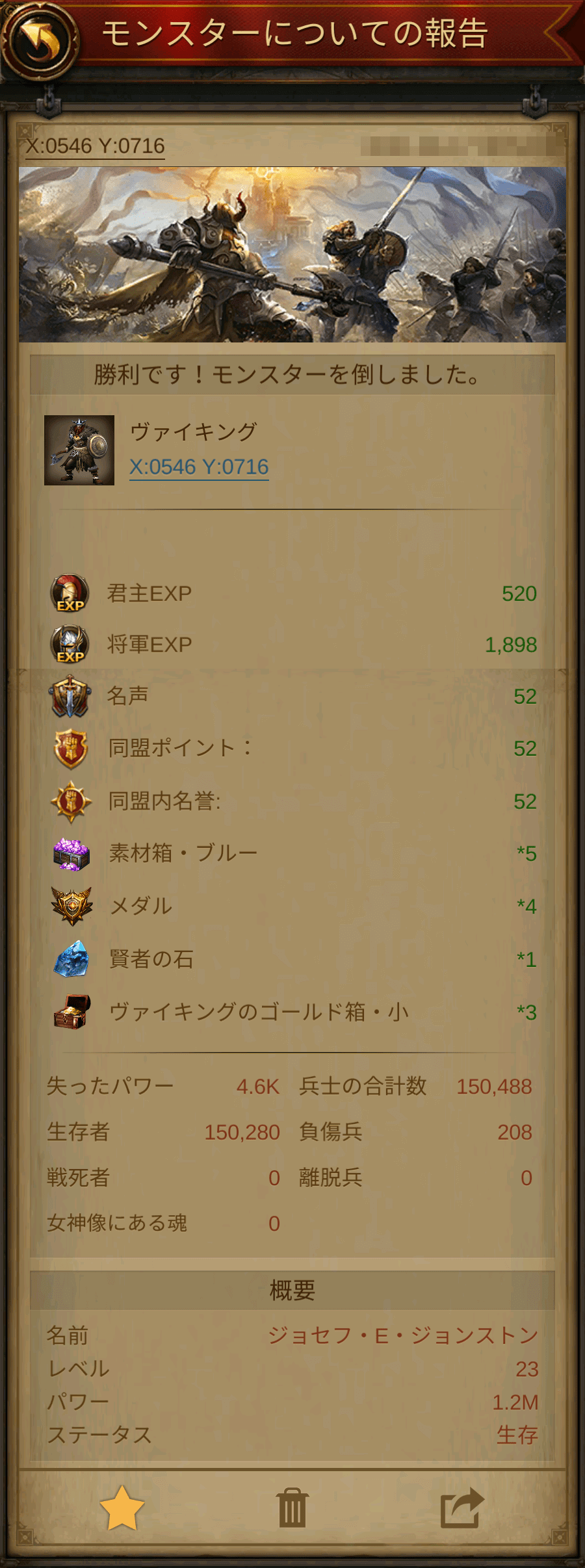Viewport: 585px width, 1568px height.
Task: Delete this monster report
Action: click(292, 1508)
